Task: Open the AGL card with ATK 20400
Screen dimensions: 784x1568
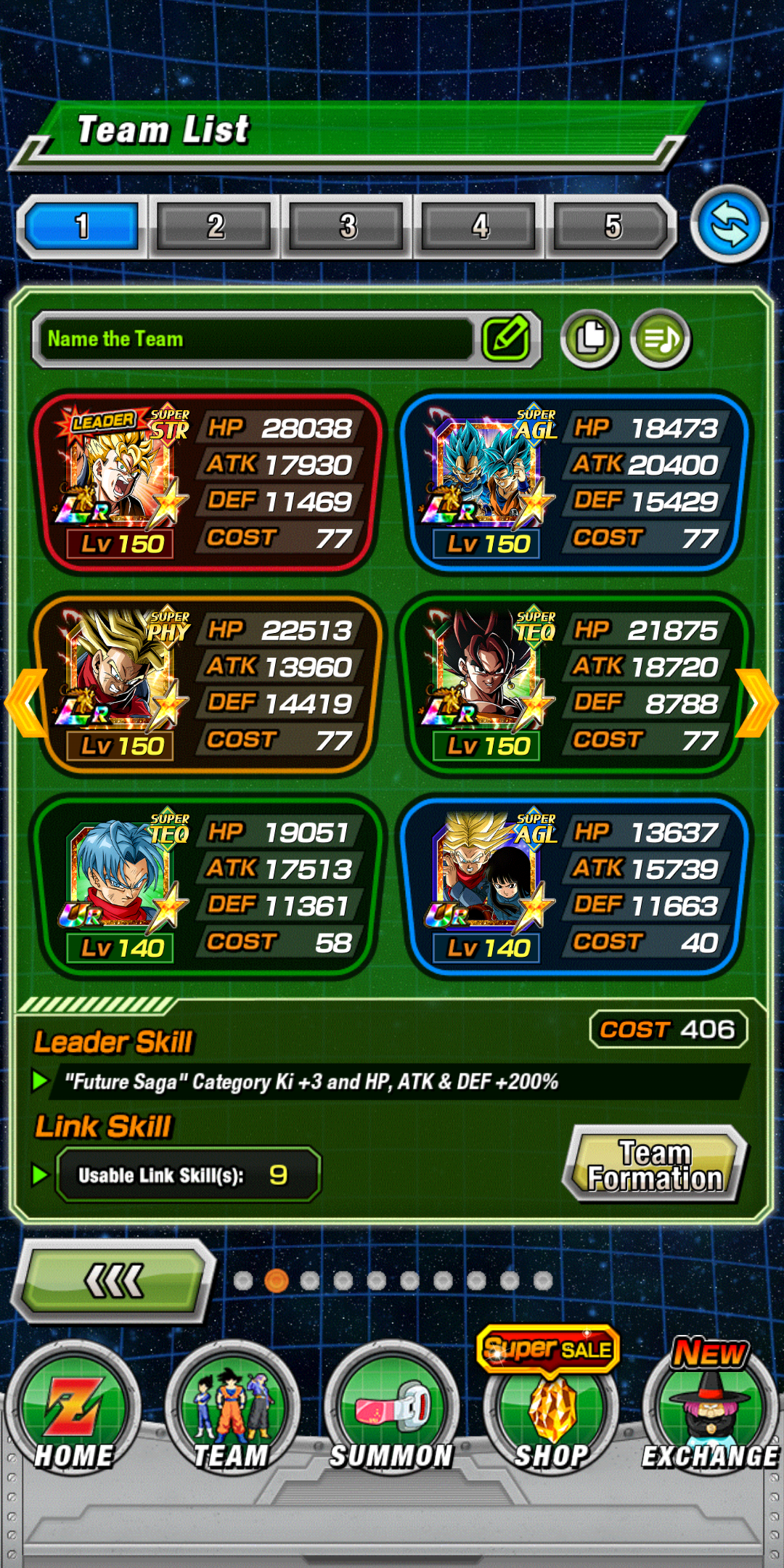Action: coord(573,482)
